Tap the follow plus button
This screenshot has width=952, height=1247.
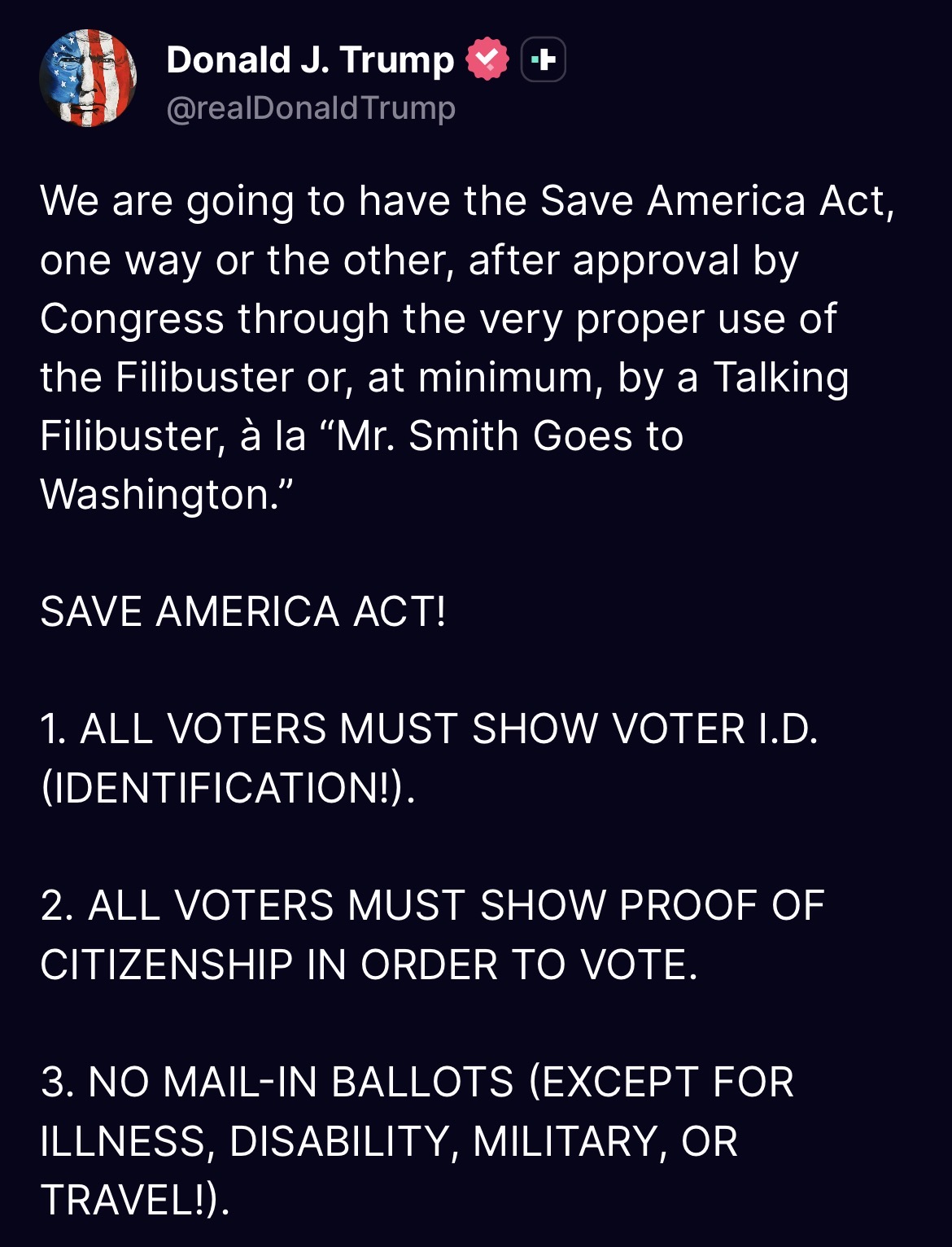[543, 59]
